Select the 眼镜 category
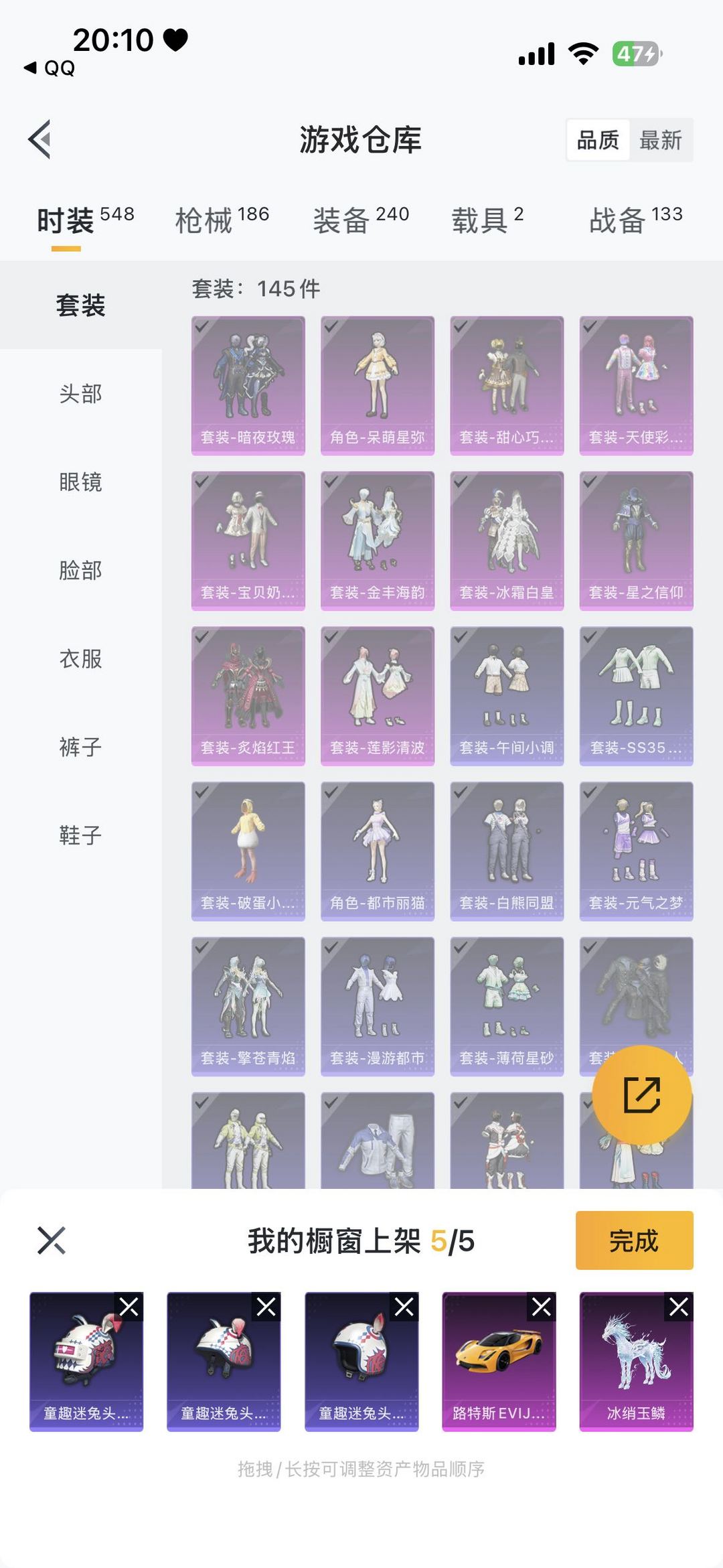Image resolution: width=723 pixels, height=1568 pixels. pyautogui.click(x=80, y=482)
